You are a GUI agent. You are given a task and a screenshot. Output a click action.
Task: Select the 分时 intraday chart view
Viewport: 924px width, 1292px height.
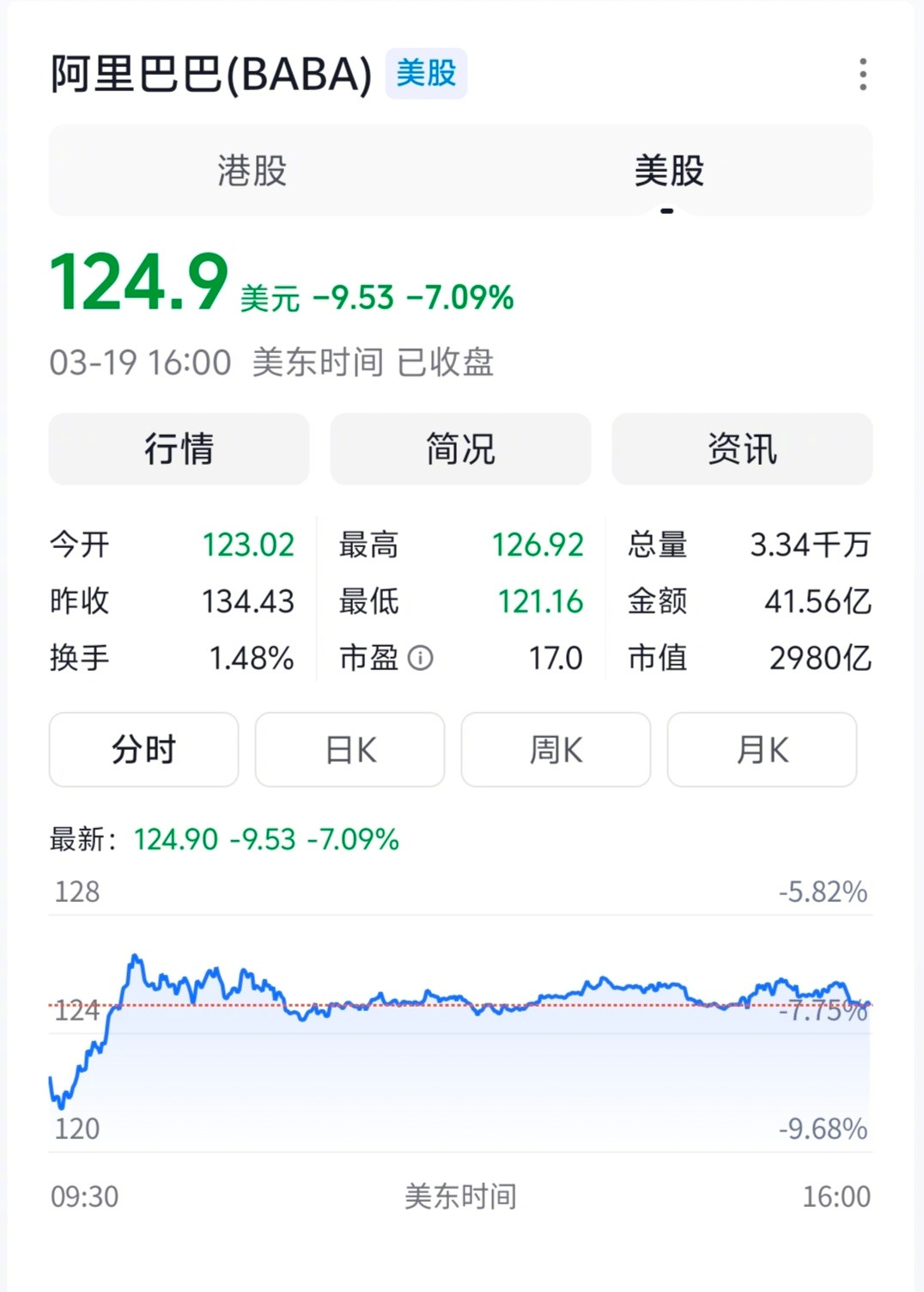(143, 749)
